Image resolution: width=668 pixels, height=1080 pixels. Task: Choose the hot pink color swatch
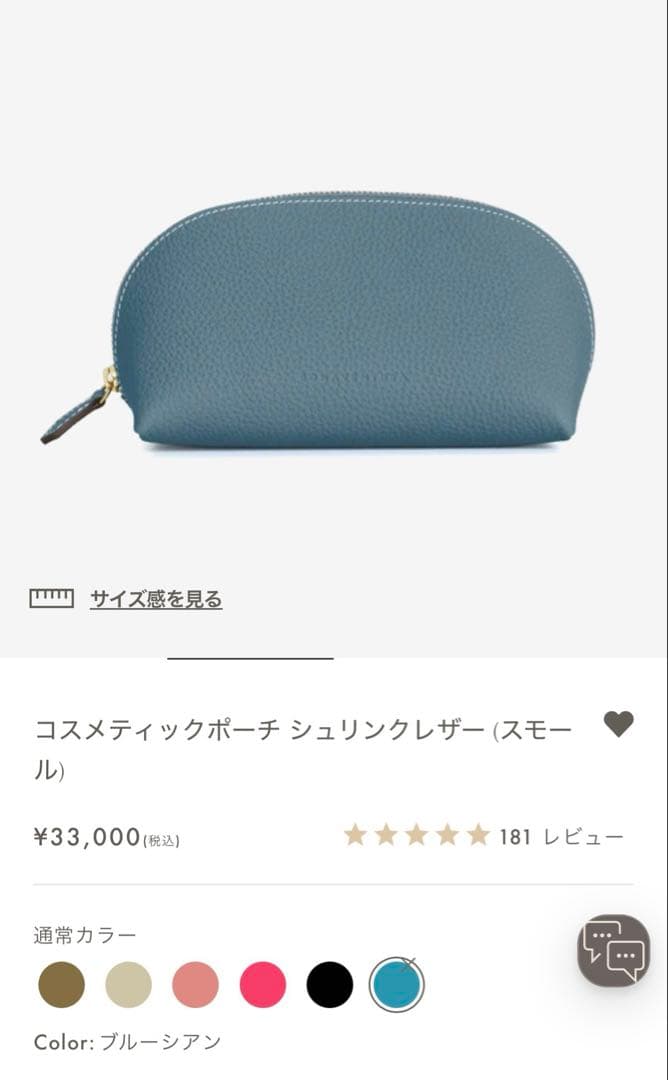263,984
